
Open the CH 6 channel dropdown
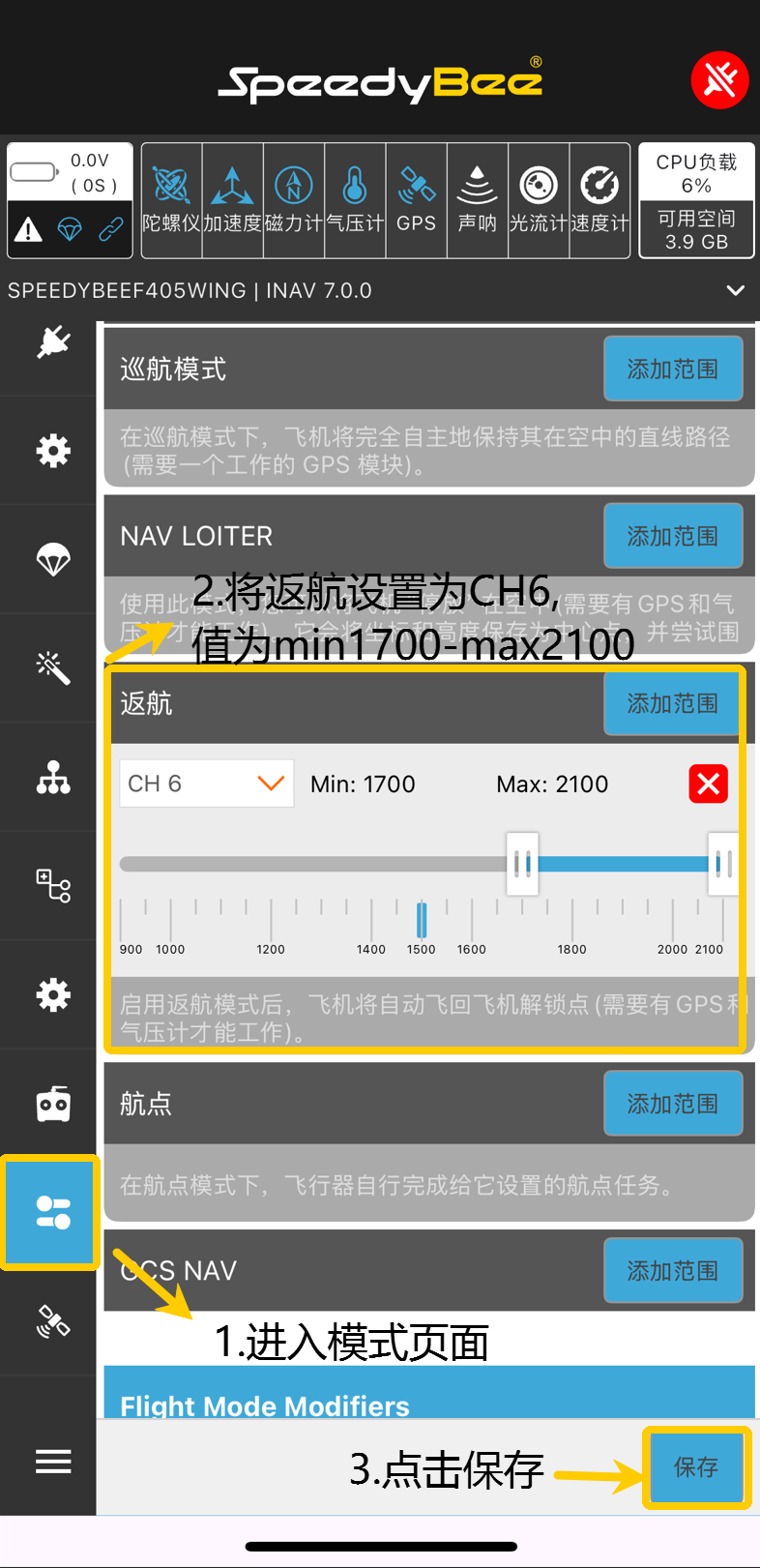click(206, 784)
